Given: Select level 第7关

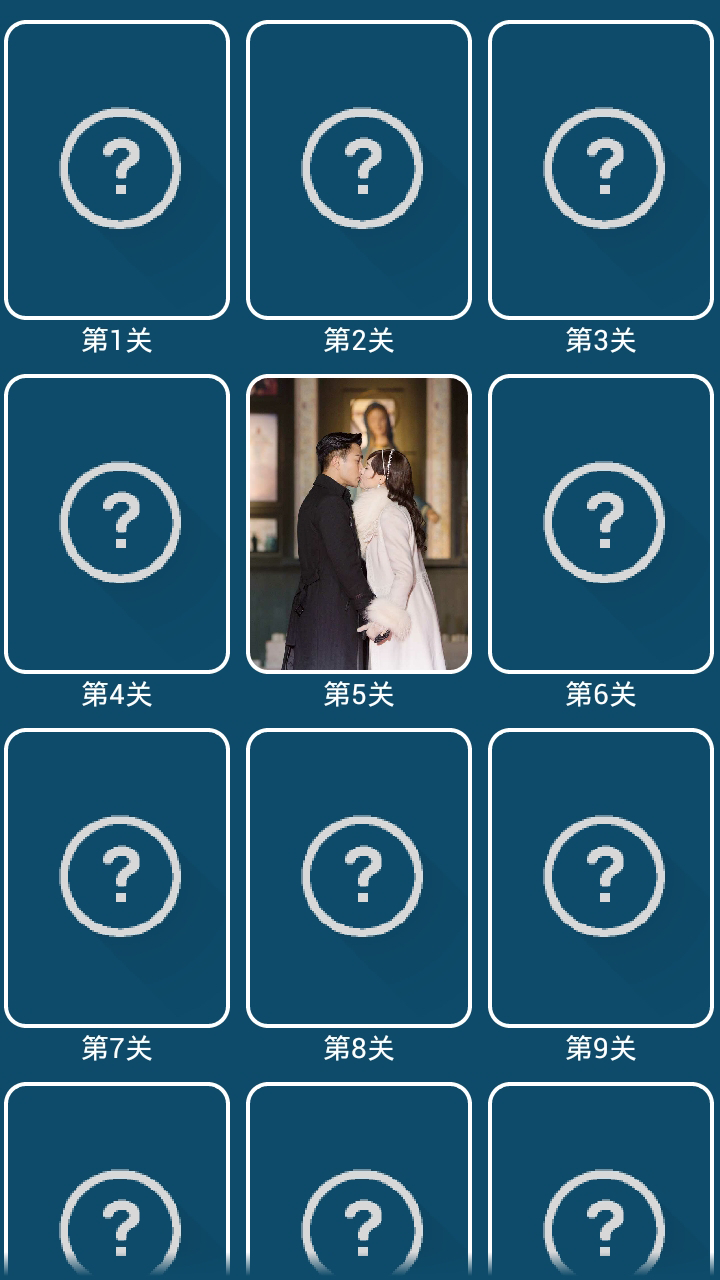Looking at the screenshot, I should click(117, 878).
